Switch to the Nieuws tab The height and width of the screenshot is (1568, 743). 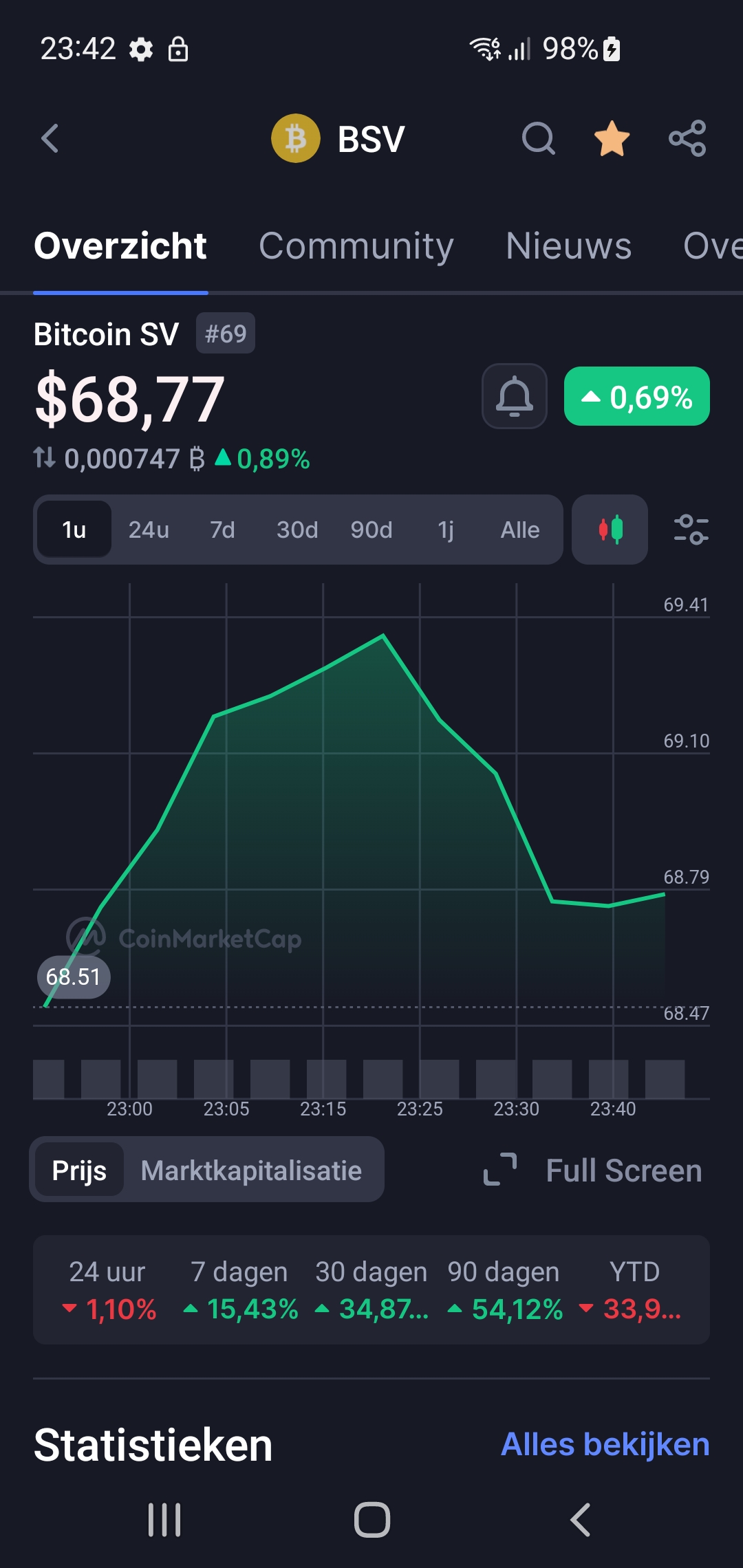pyautogui.click(x=568, y=246)
